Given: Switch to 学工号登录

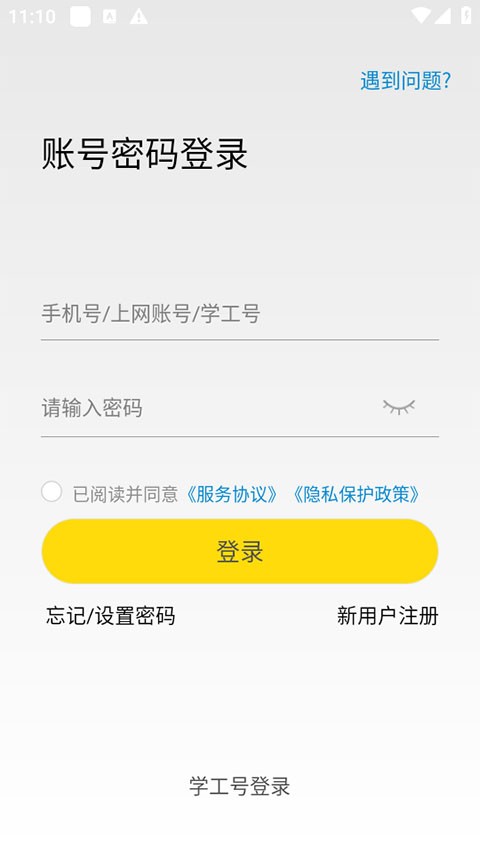Looking at the screenshot, I should pyautogui.click(x=239, y=786).
